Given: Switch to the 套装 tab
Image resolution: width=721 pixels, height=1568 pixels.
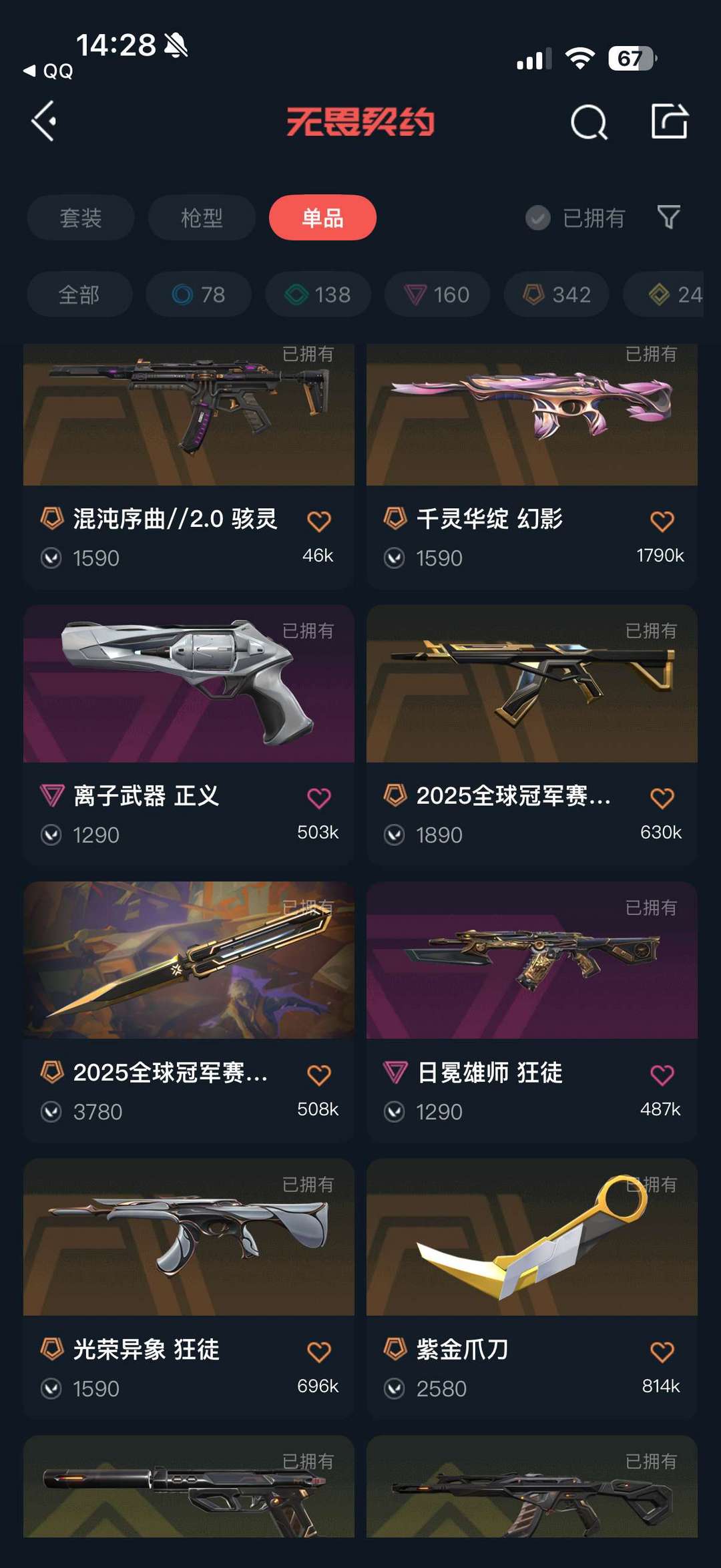Looking at the screenshot, I should [79, 218].
